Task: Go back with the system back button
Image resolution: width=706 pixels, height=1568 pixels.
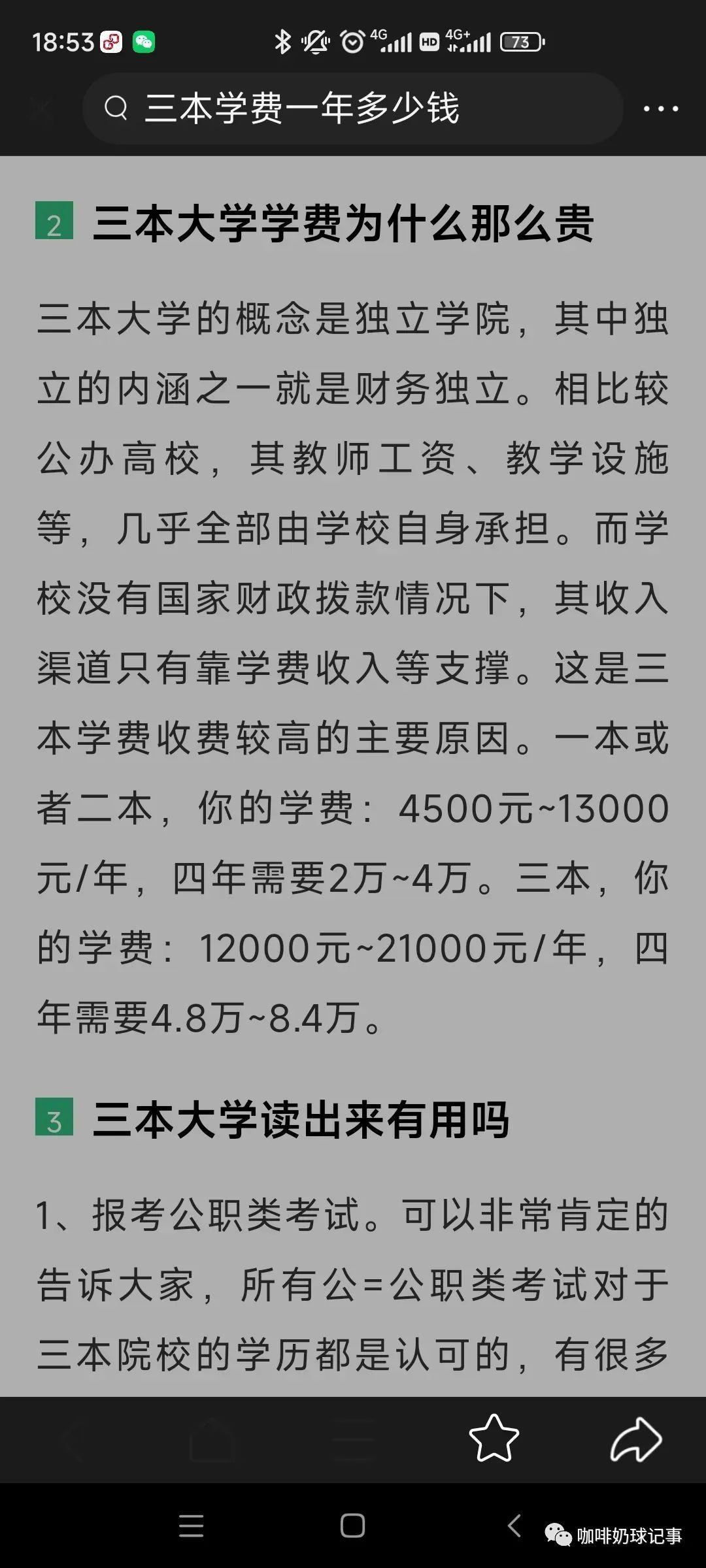Action: 514,1526
